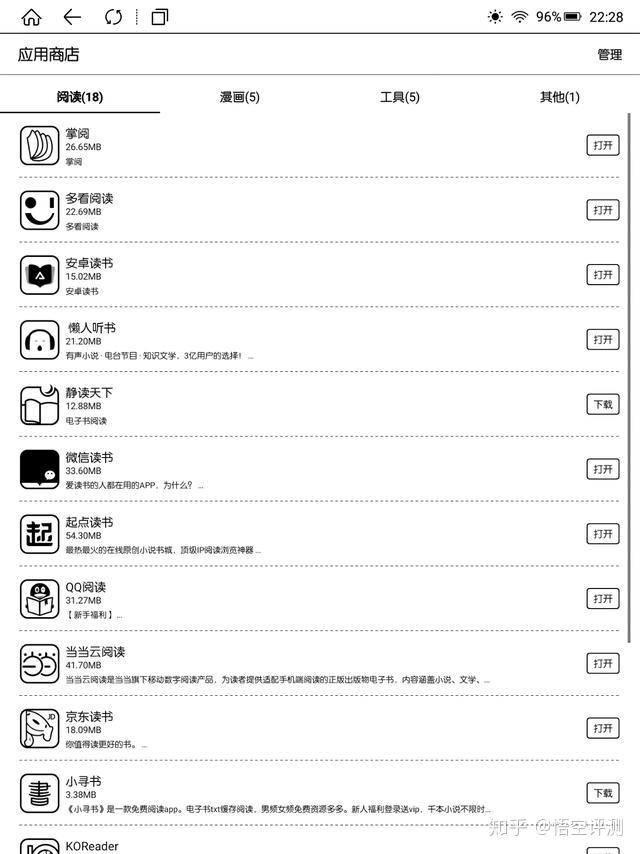Launch 当当云阅读 with 打开
Screen dimensions: 640x854
(x=602, y=663)
